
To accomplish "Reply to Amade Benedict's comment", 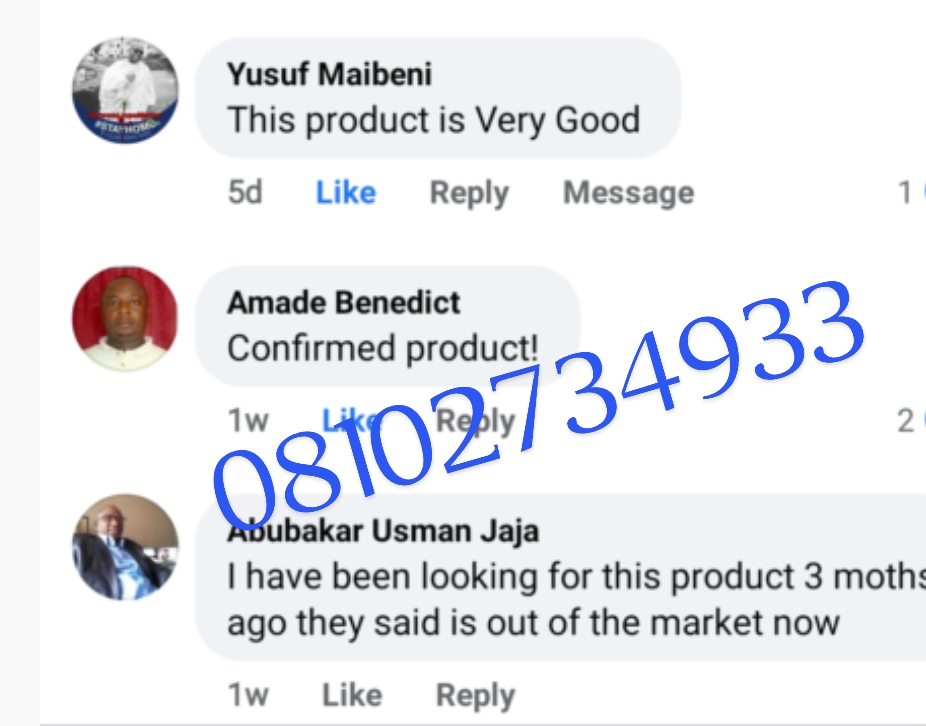I will 475,421.
